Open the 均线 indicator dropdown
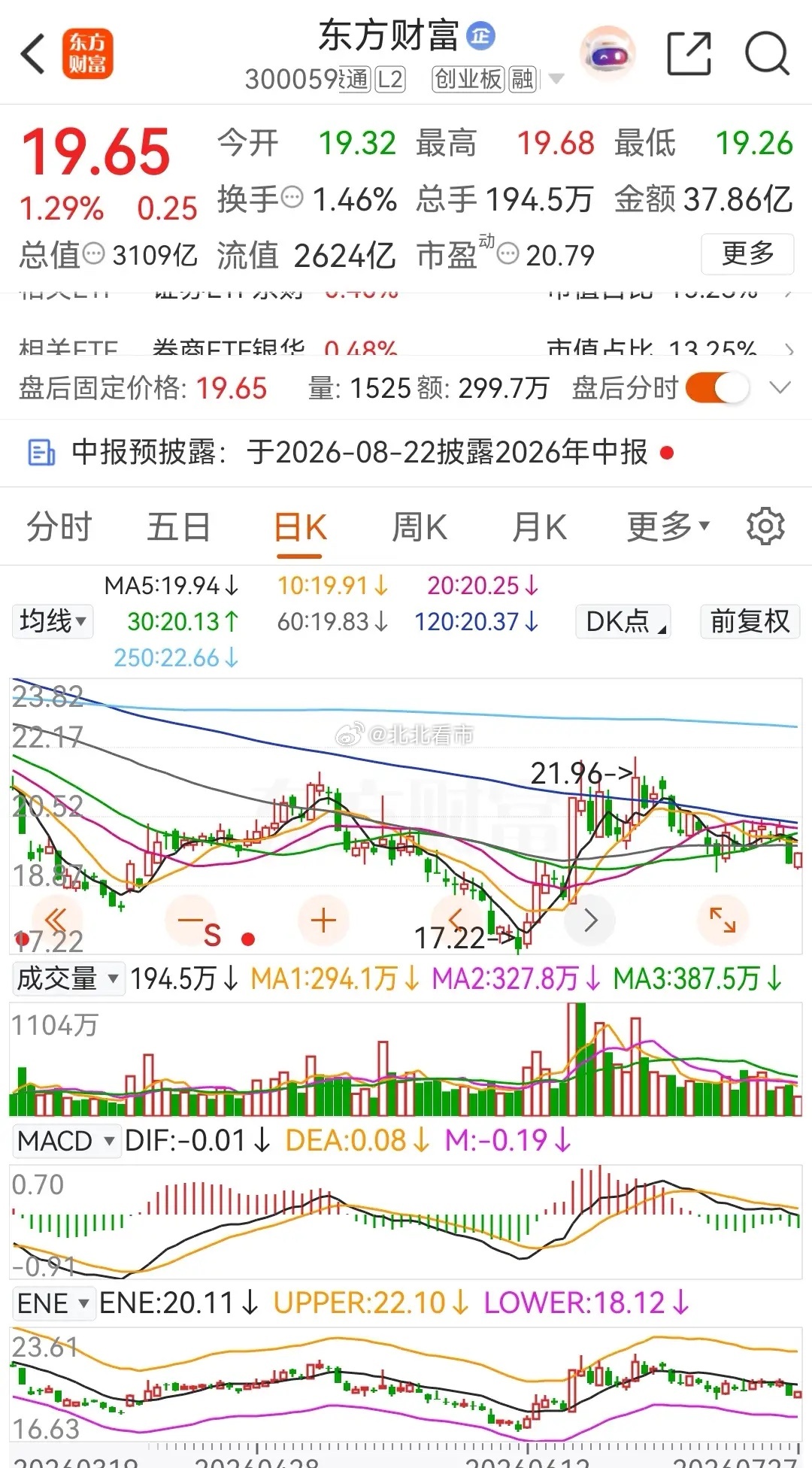812x1468 pixels. tap(53, 622)
